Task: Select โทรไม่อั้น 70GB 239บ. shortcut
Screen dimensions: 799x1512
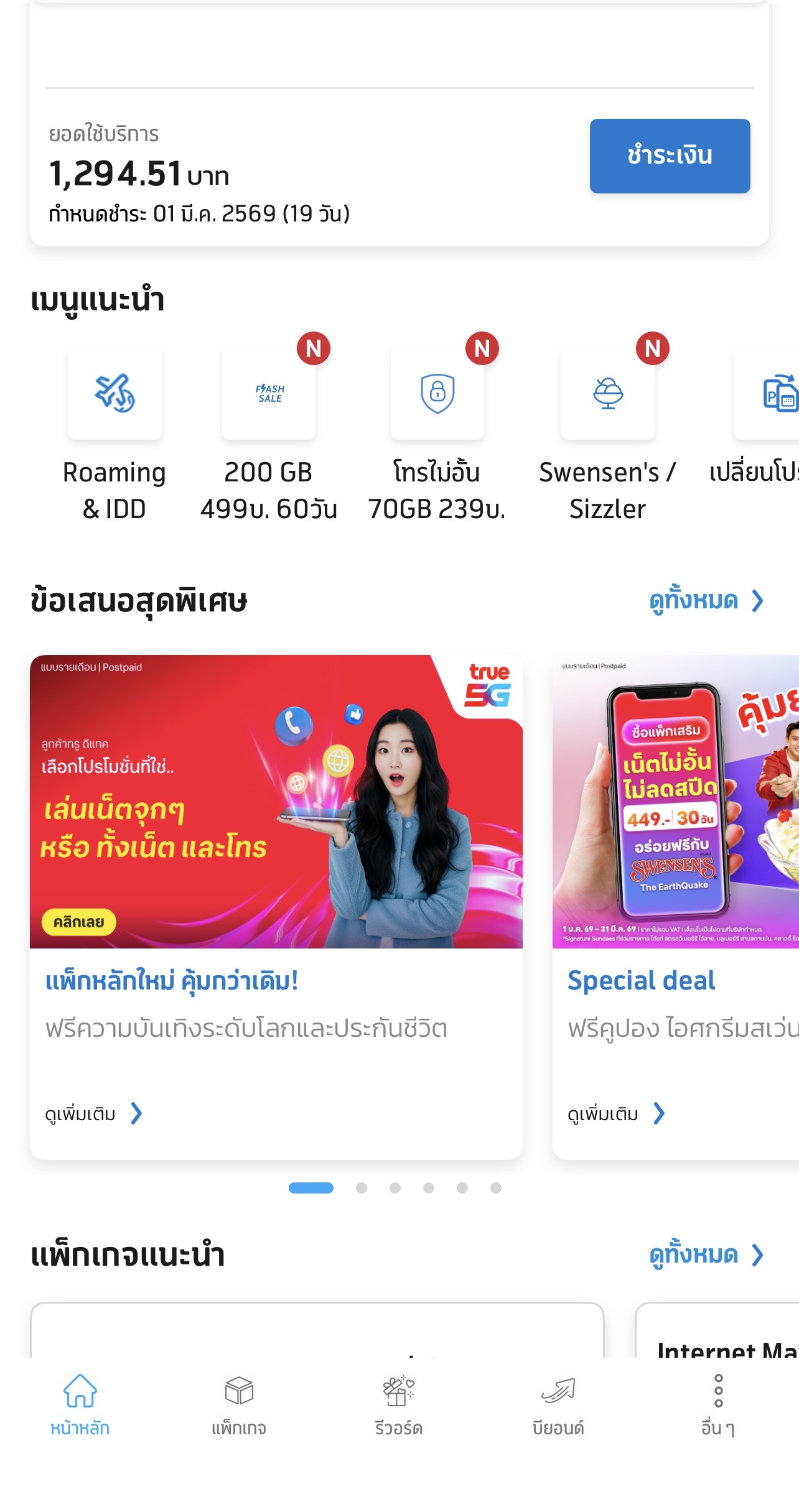Action: (437, 394)
